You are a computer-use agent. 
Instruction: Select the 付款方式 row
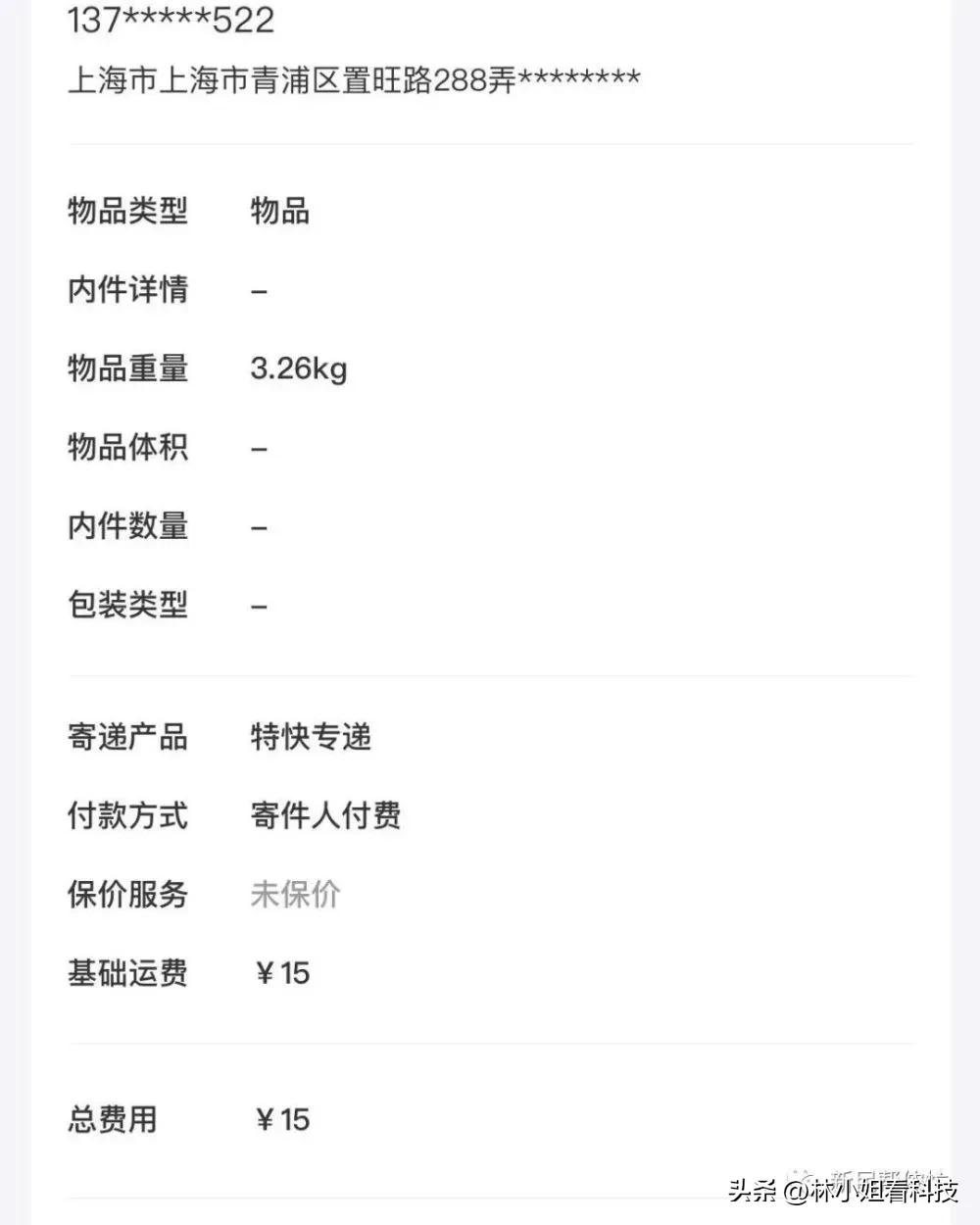pyautogui.click(x=127, y=816)
